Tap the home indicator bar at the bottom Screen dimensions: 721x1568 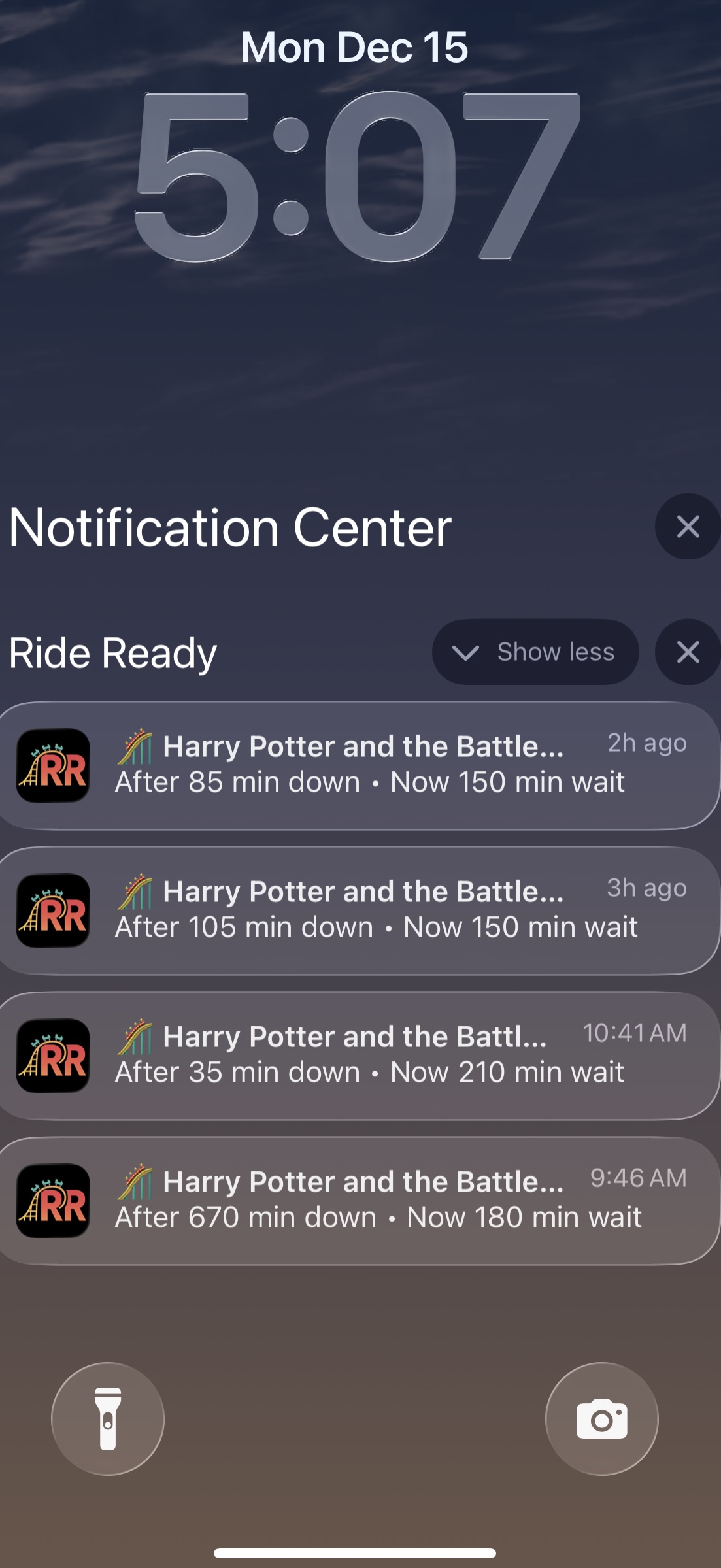tap(360, 1551)
